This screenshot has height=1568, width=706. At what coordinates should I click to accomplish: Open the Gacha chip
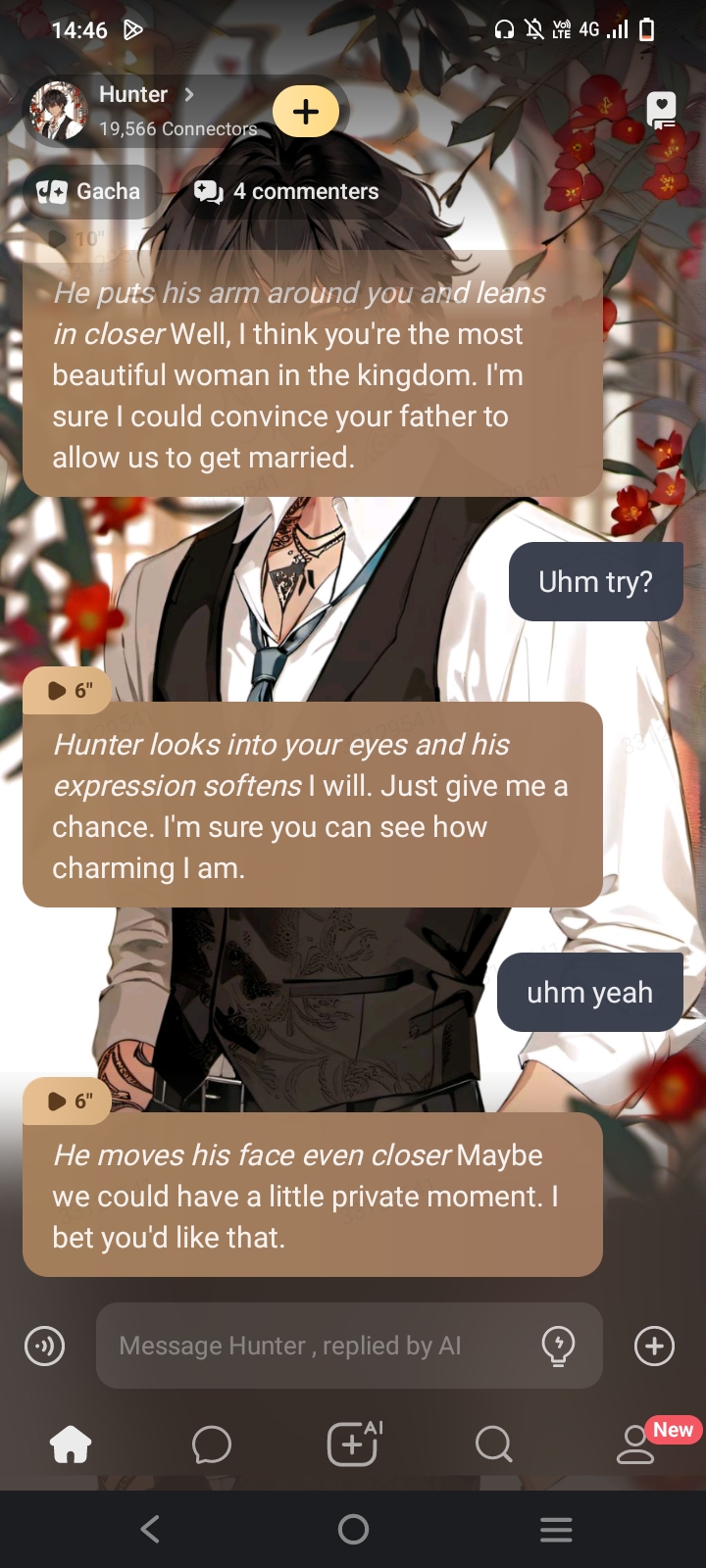(x=89, y=192)
